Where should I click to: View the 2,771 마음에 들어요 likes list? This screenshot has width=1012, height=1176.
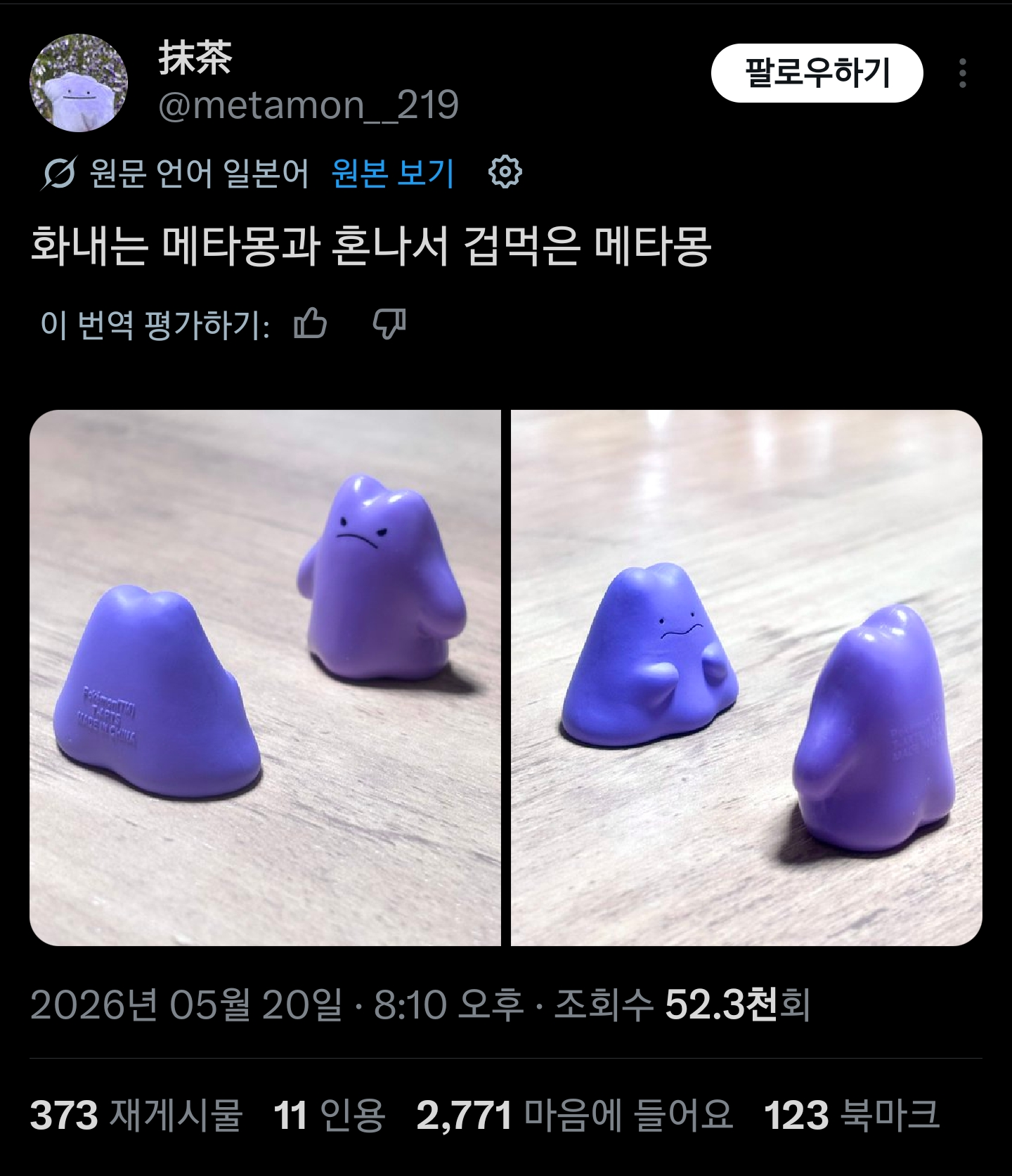click(x=575, y=1116)
